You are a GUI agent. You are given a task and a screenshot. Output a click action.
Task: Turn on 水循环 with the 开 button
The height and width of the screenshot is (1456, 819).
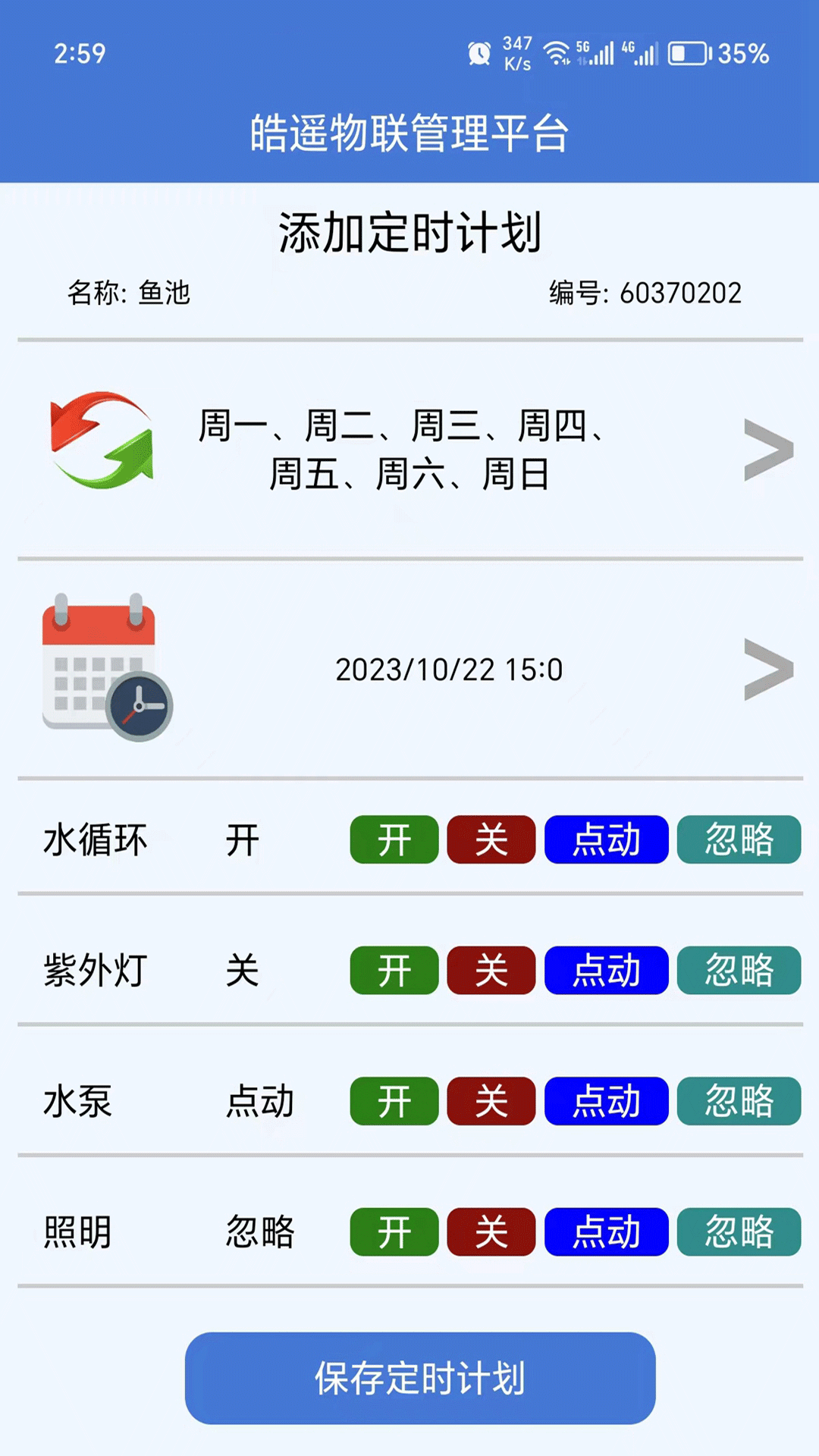(x=393, y=839)
